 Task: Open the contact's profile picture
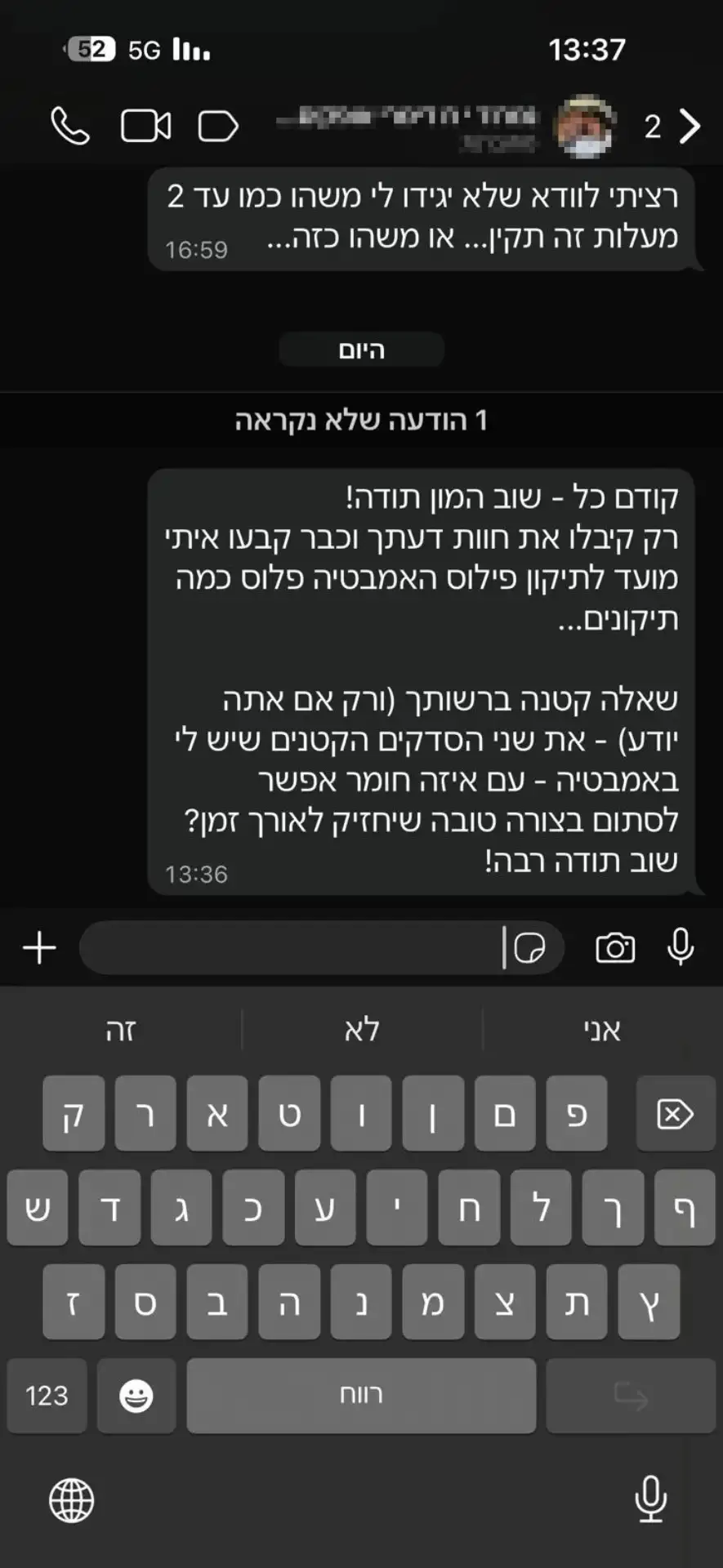[x=583, y=126]
